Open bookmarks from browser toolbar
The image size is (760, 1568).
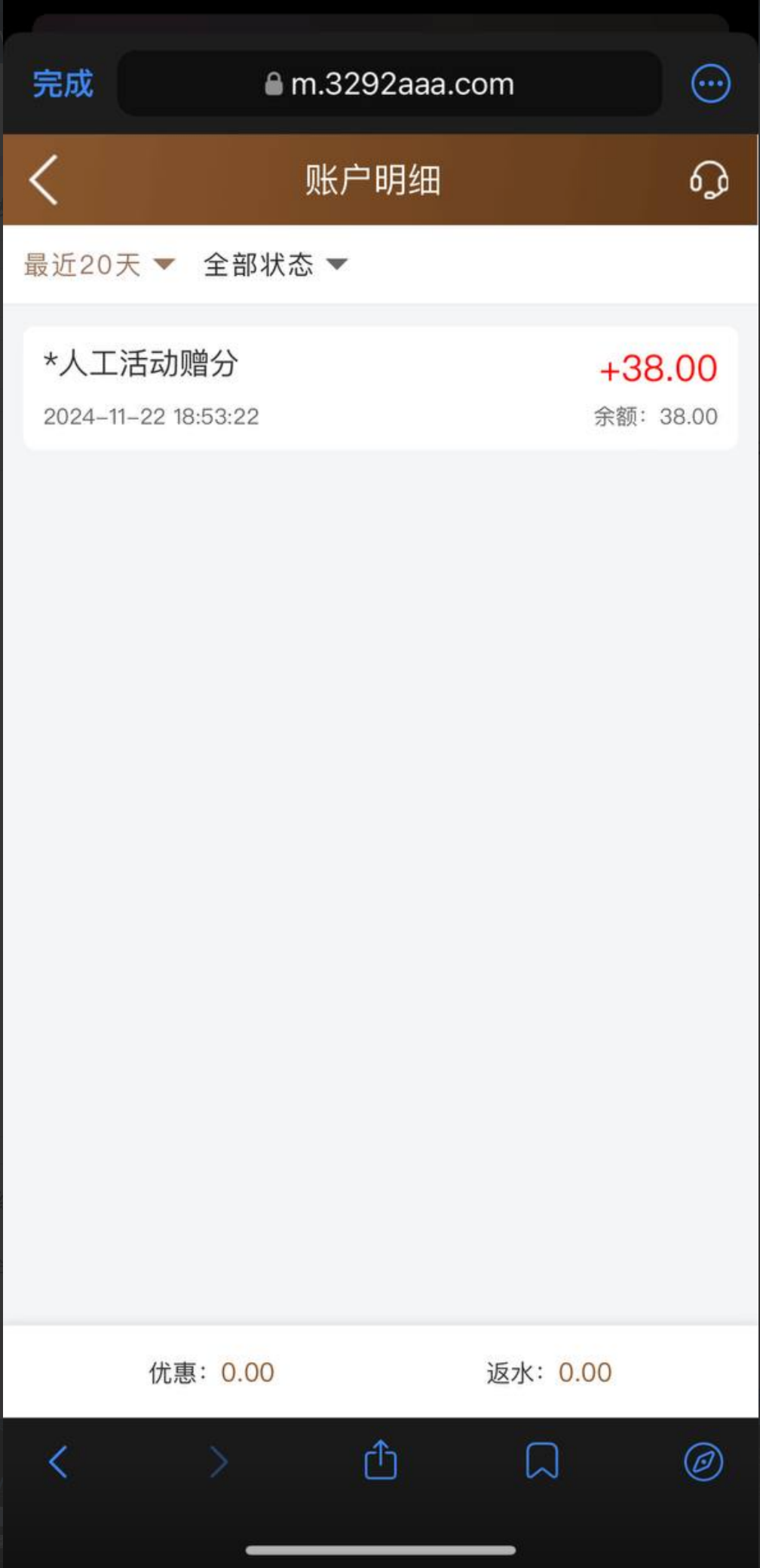[542, 1462]
